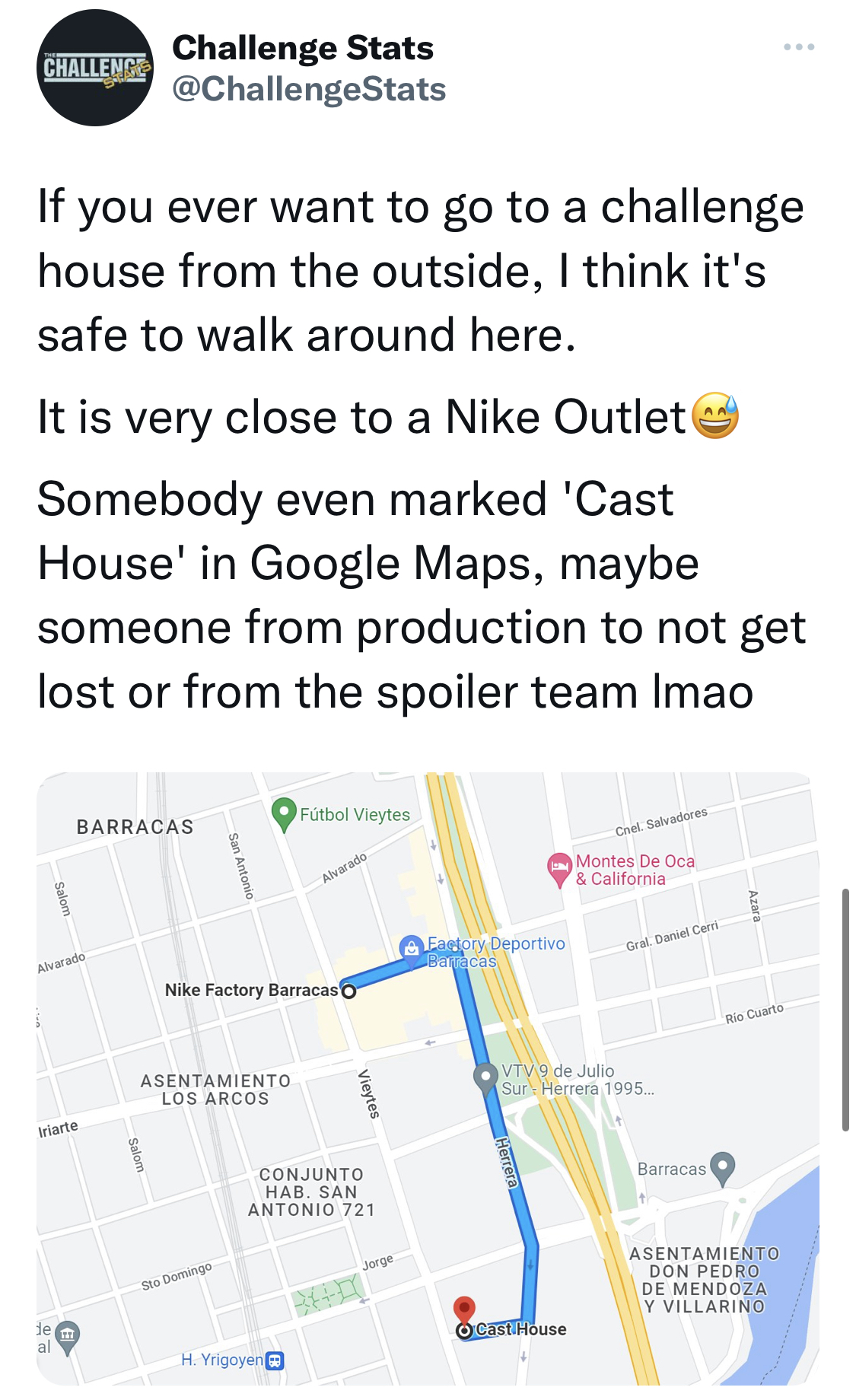Screen dimensions: 856x1400
Task: Open the Challenge Stats account name
Action: click(x=303, y=48)
